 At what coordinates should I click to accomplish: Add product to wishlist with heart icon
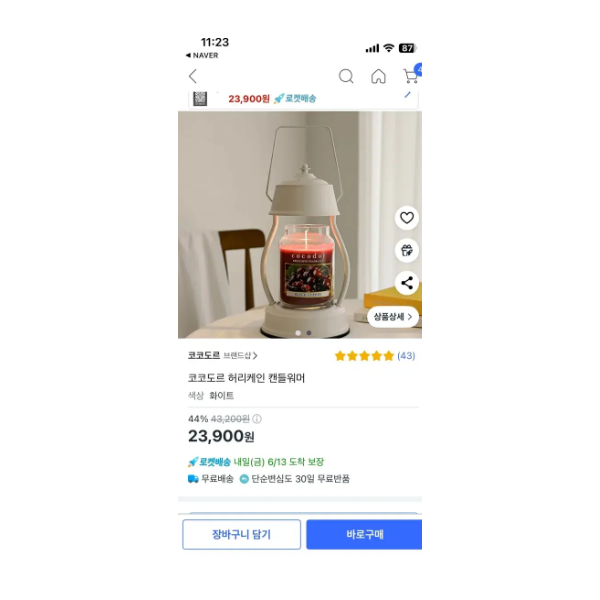point(406,217)
